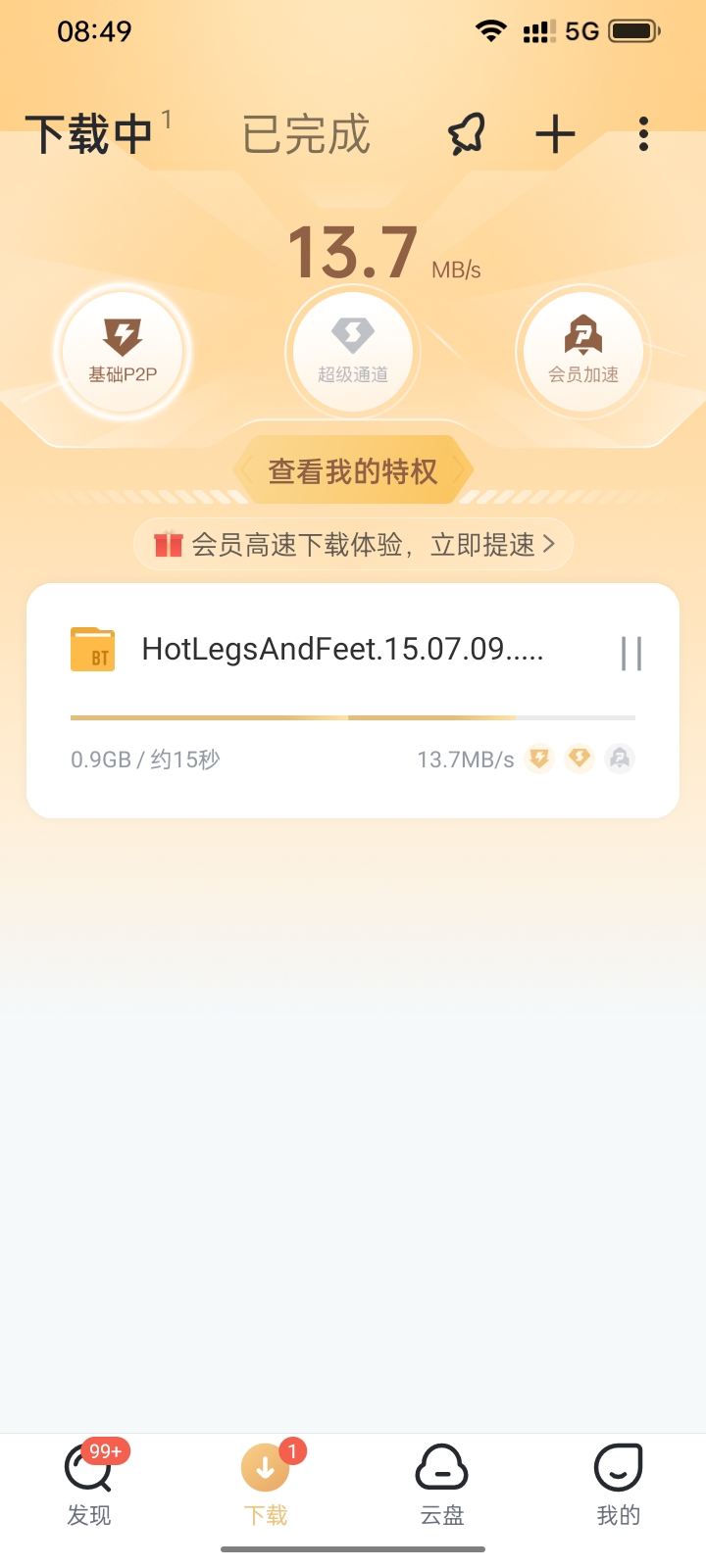Tap the rocket speed-boost icon
The height and width of the screenshot is (1568, 706).
(467, 134)
